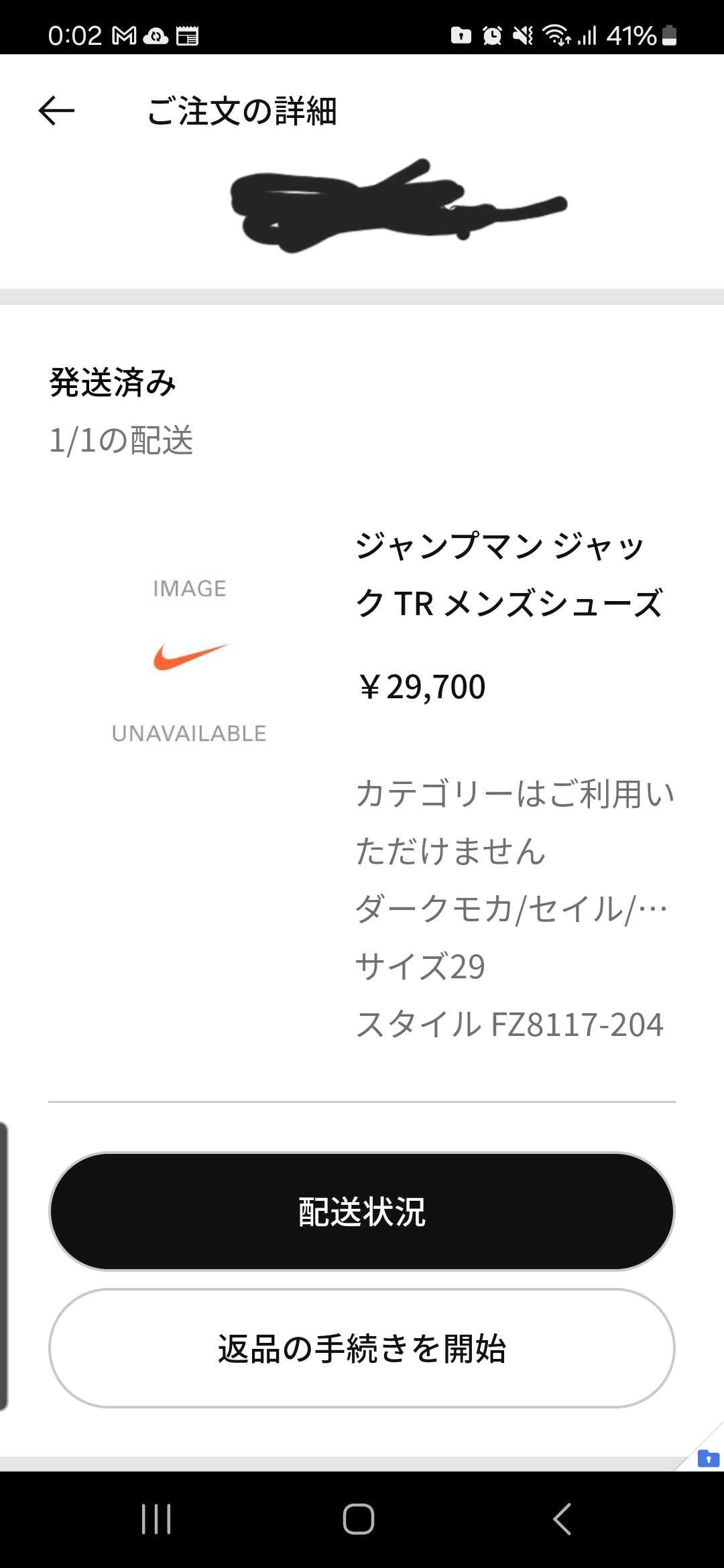Go back using the top-left arrow

click(56, 111)
